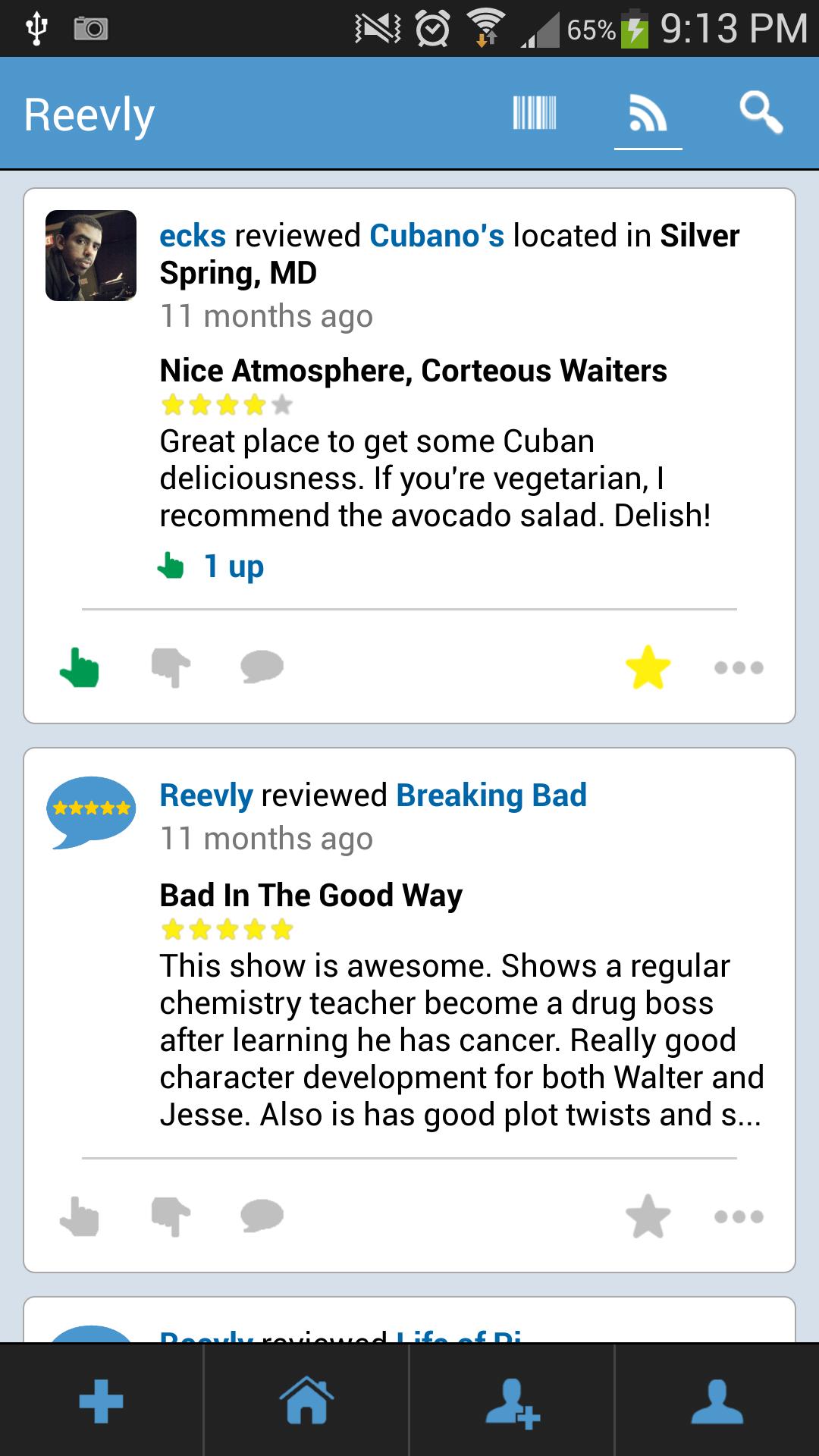Go to the home tab
Viewport: 819px width, 1456px height.
pyautogui.click(x=306, y=1401)
